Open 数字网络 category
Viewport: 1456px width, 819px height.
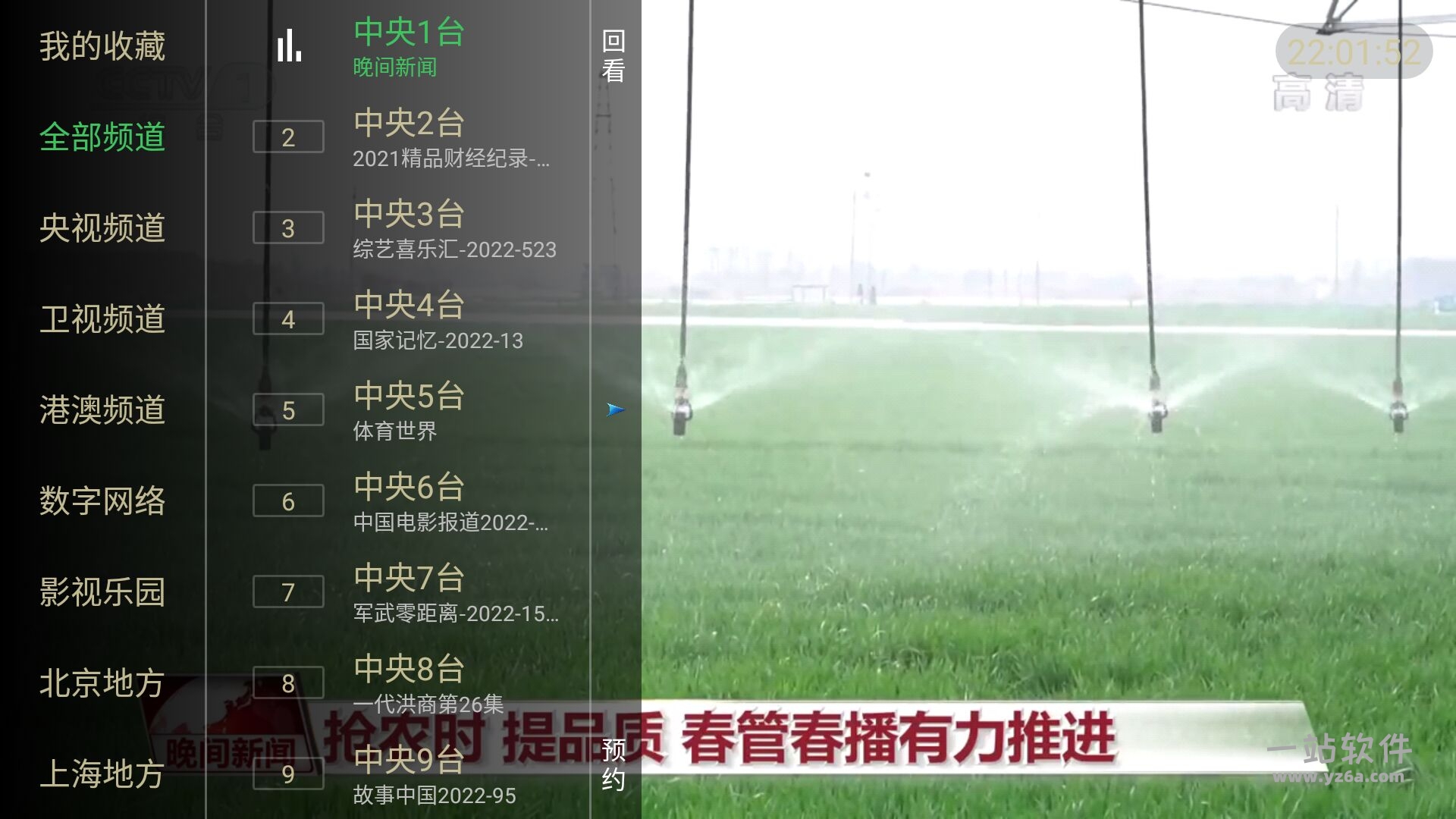pos(102,501)
